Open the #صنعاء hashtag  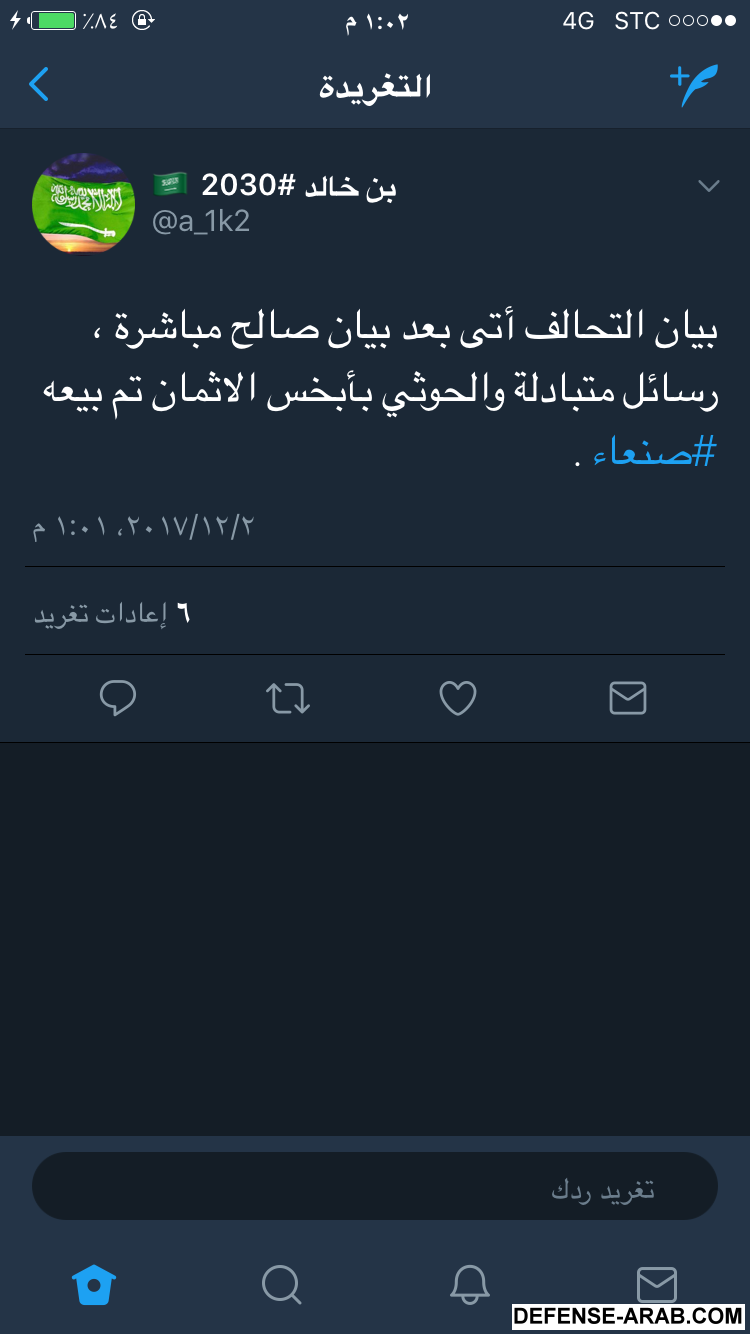pos(654,452)
